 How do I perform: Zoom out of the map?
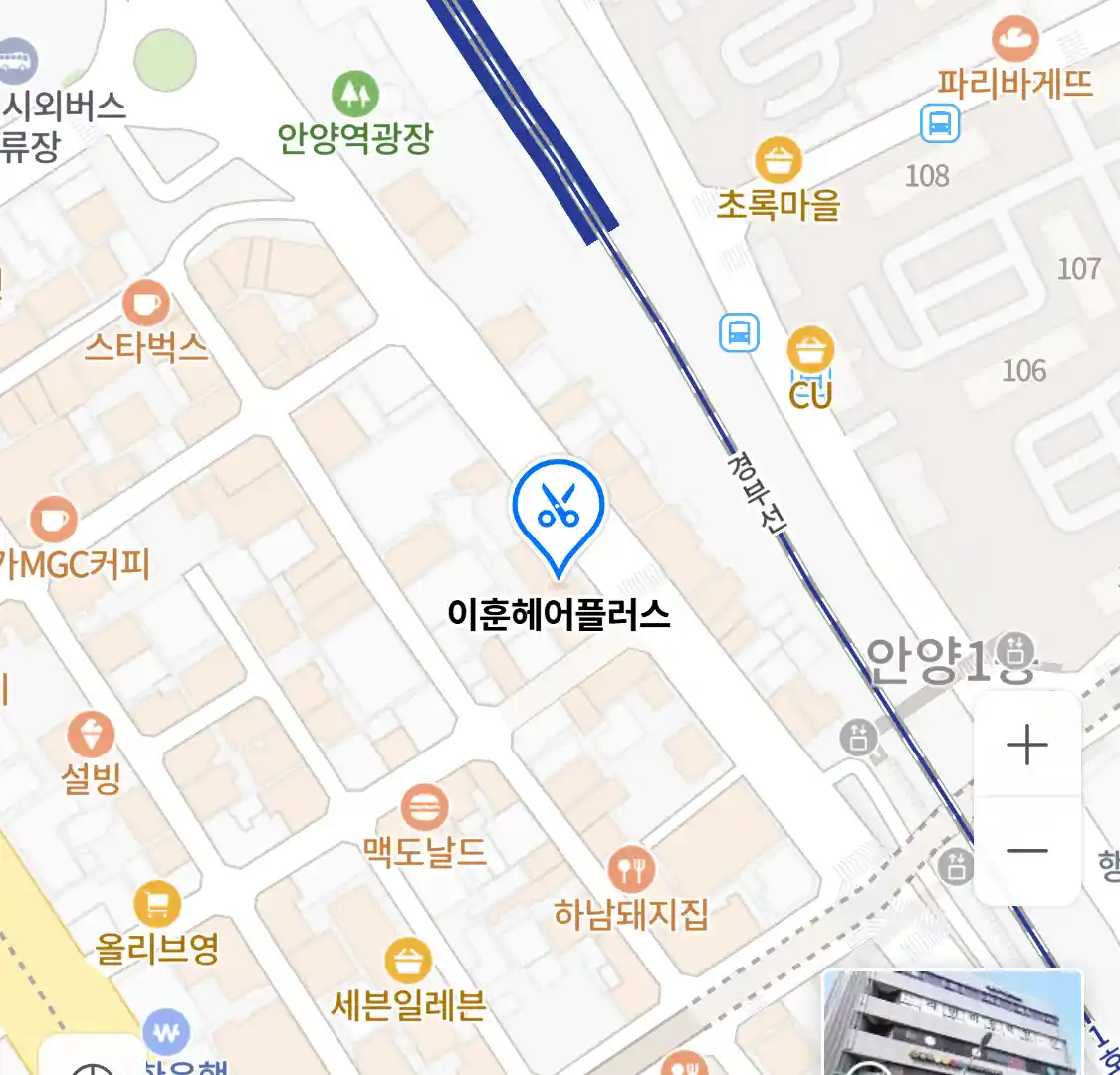tap(1026, 851)
